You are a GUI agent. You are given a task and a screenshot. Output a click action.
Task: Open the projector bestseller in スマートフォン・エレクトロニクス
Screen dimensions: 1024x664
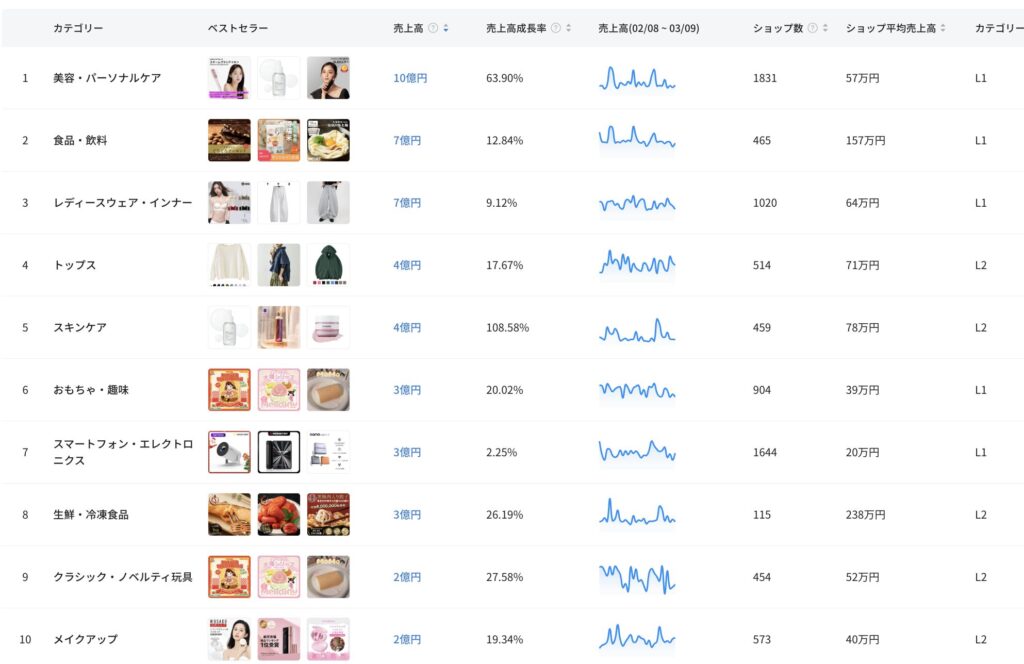[x=229, y=452]
